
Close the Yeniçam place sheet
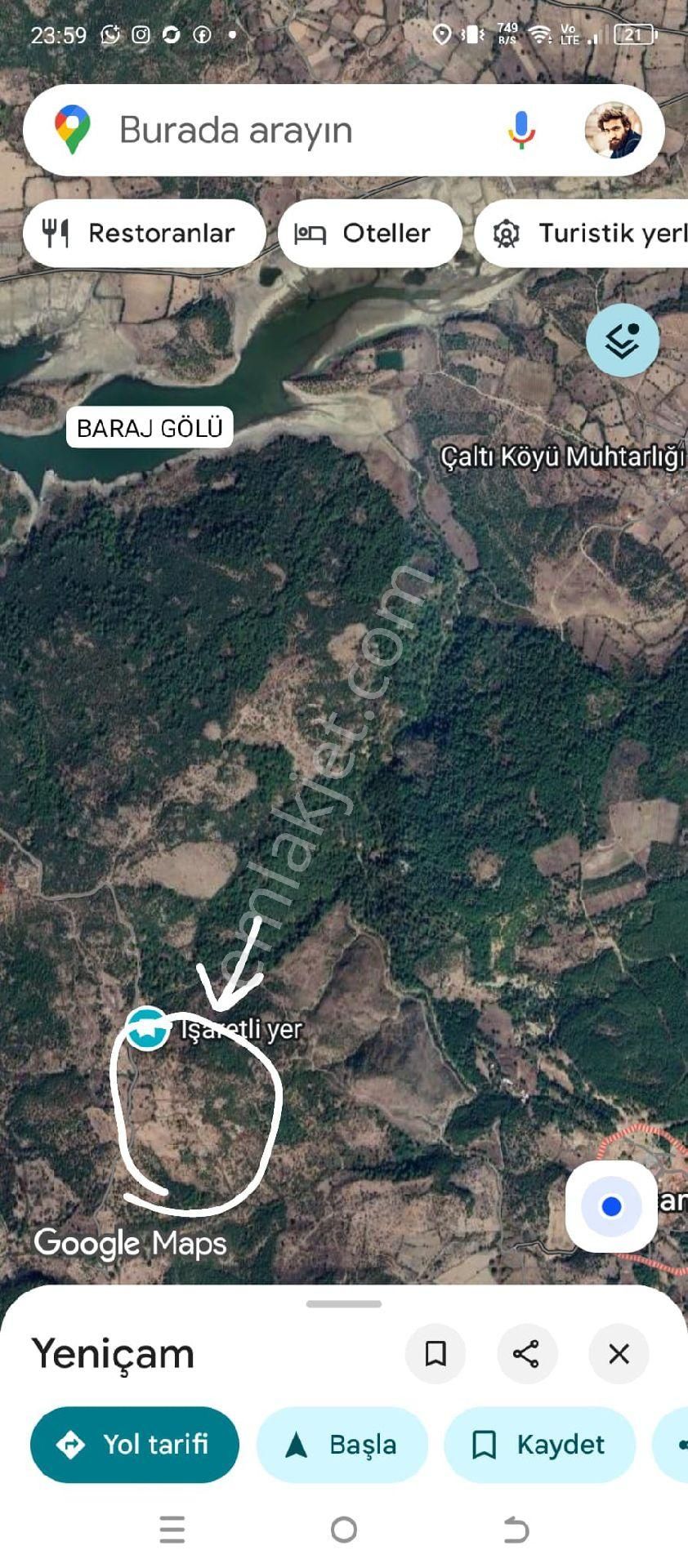(x=619, y=1354)
